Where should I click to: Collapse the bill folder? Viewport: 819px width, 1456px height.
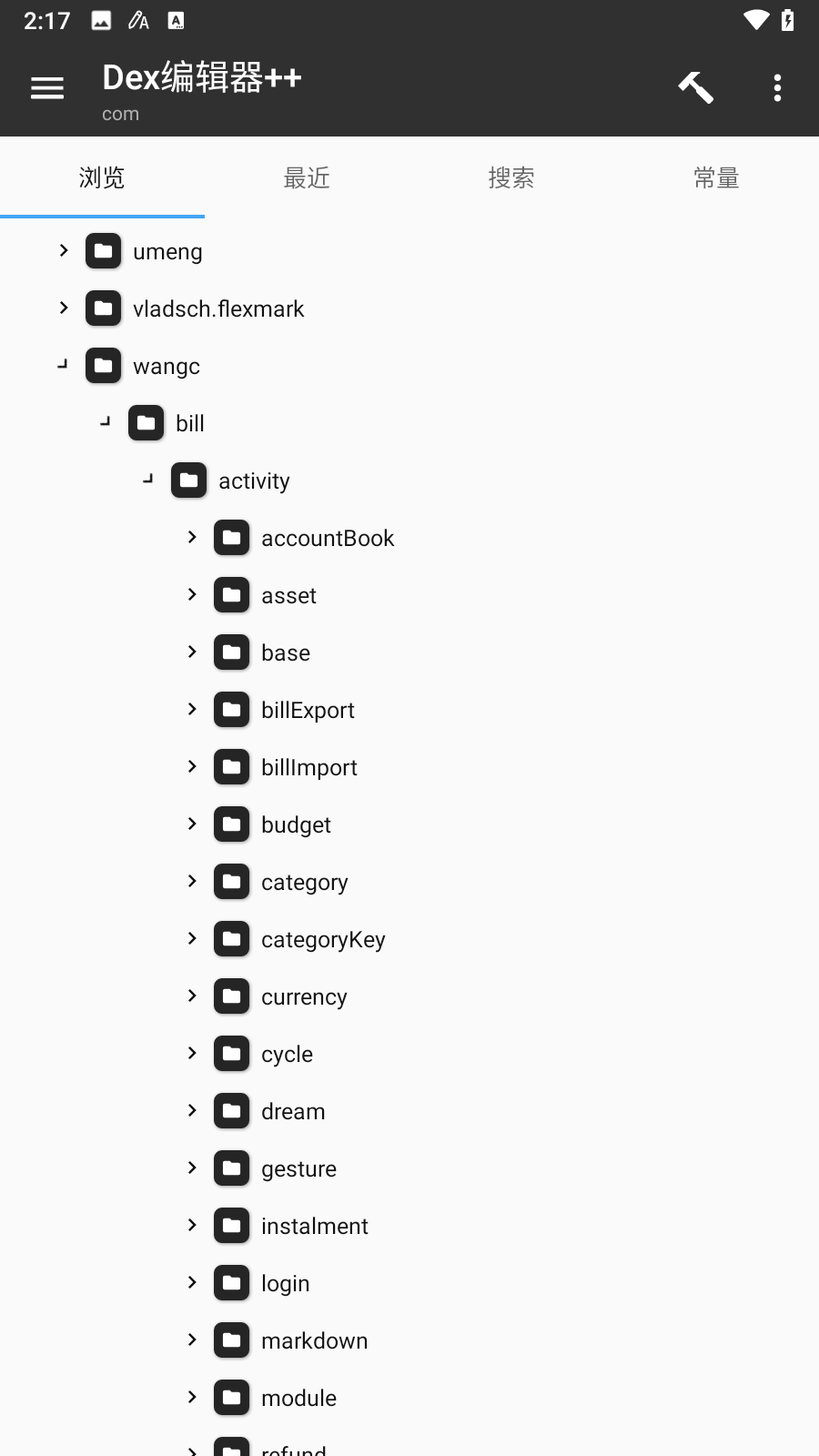pos(106,421)
